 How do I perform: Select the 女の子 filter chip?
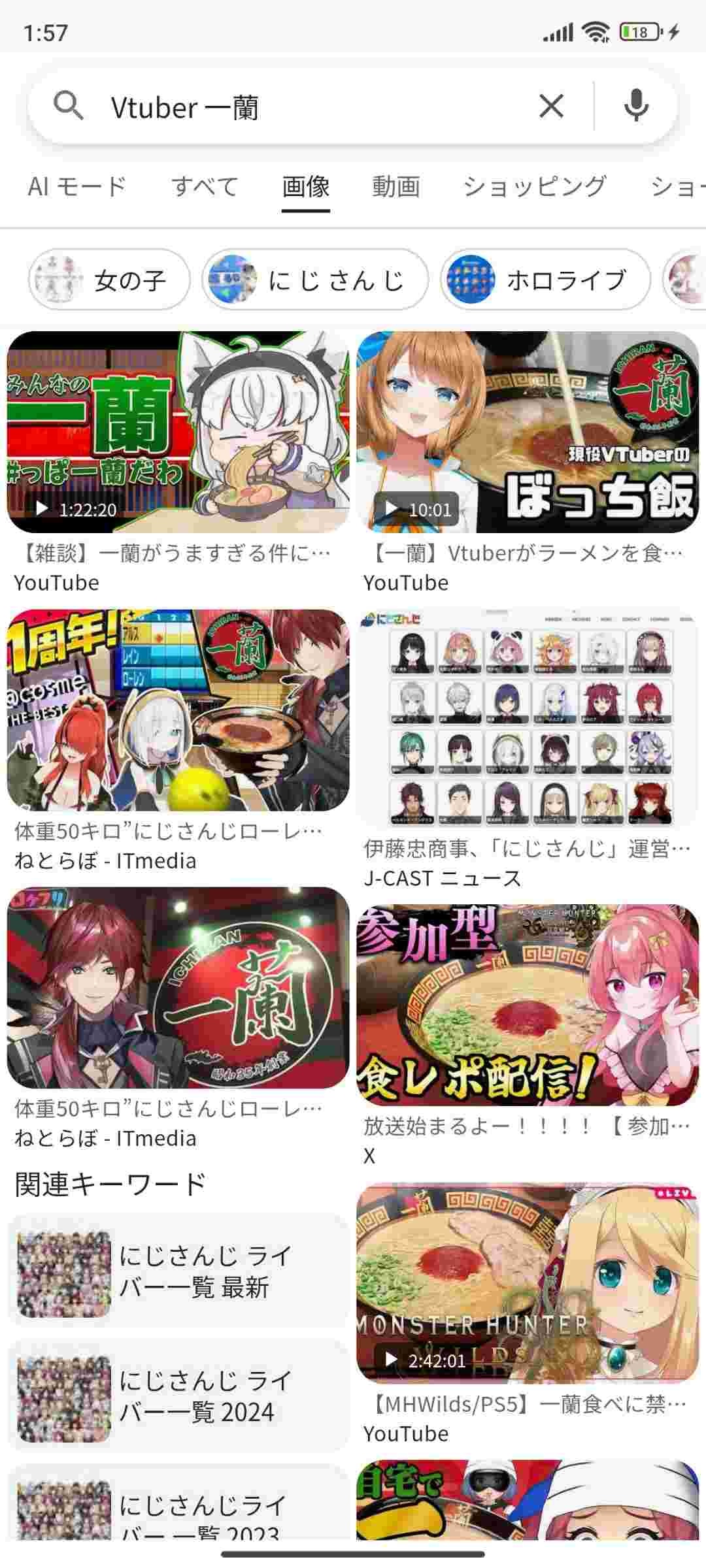pyautogui.click(x=109, y=280)
